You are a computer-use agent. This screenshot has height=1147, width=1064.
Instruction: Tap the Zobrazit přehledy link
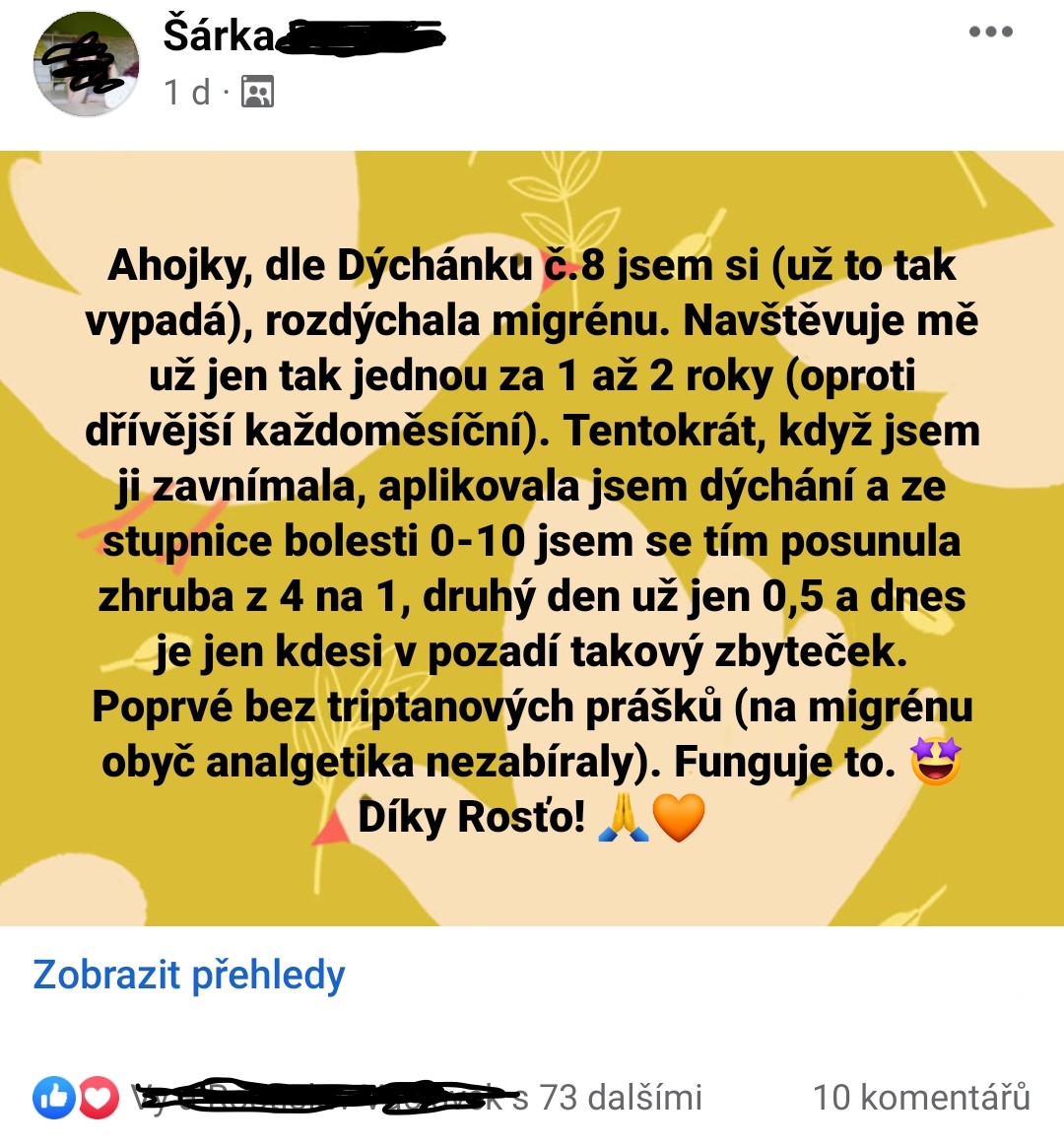189,975
